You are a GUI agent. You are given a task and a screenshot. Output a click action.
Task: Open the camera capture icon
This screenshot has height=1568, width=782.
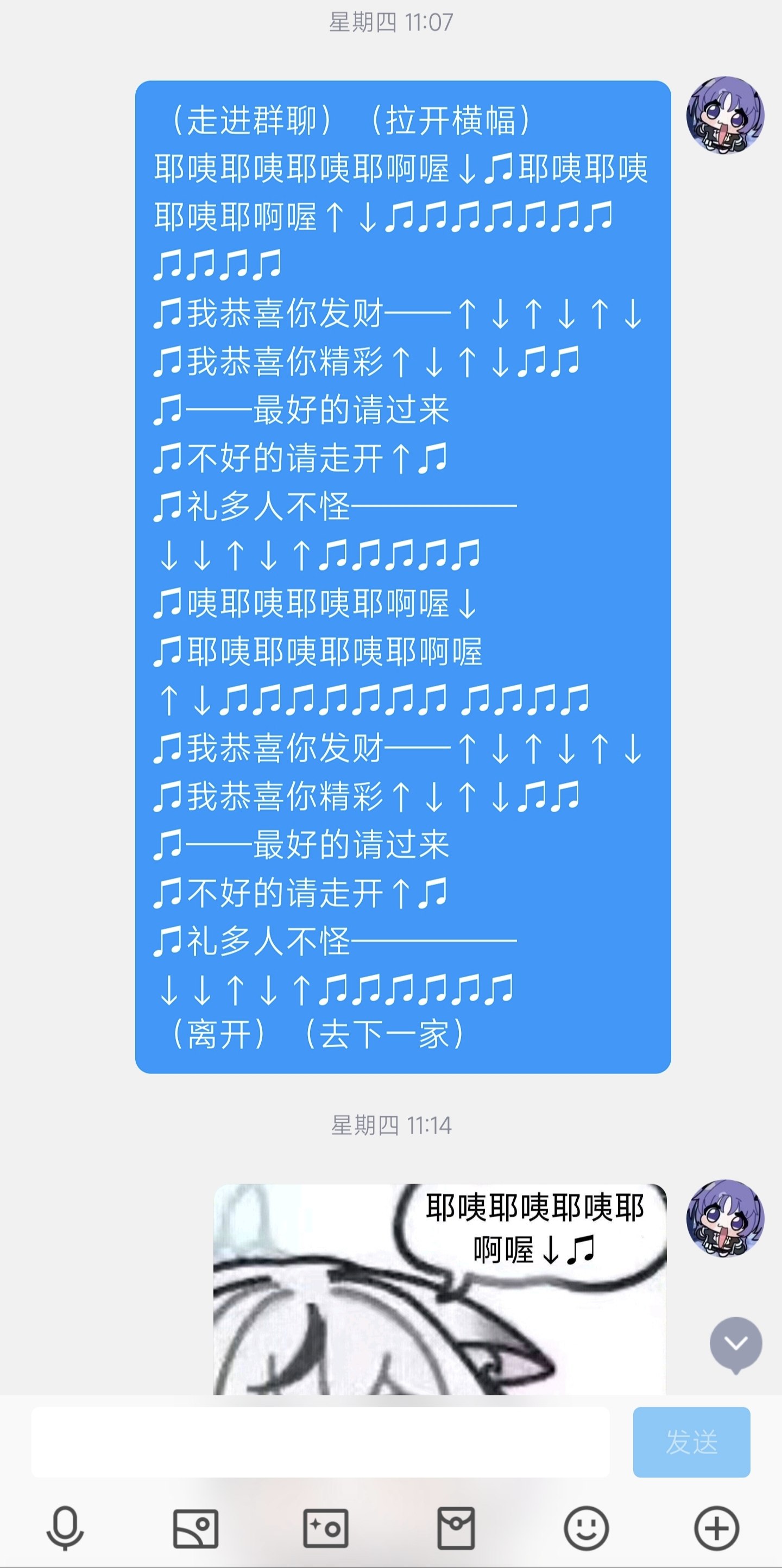coord(326,1528)
